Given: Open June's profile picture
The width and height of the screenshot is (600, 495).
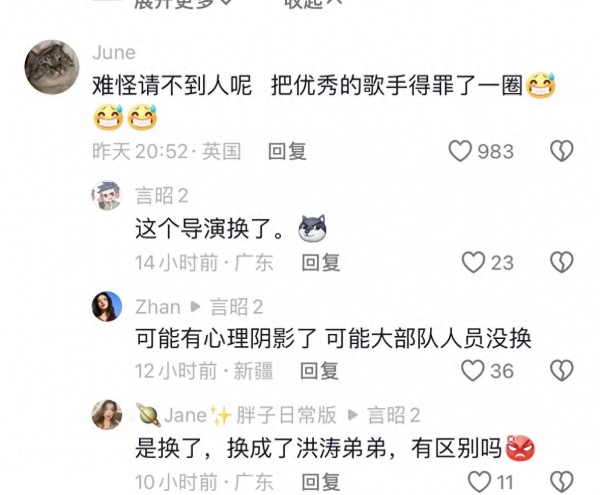Looking at the screenshot, I should [51, 67].
